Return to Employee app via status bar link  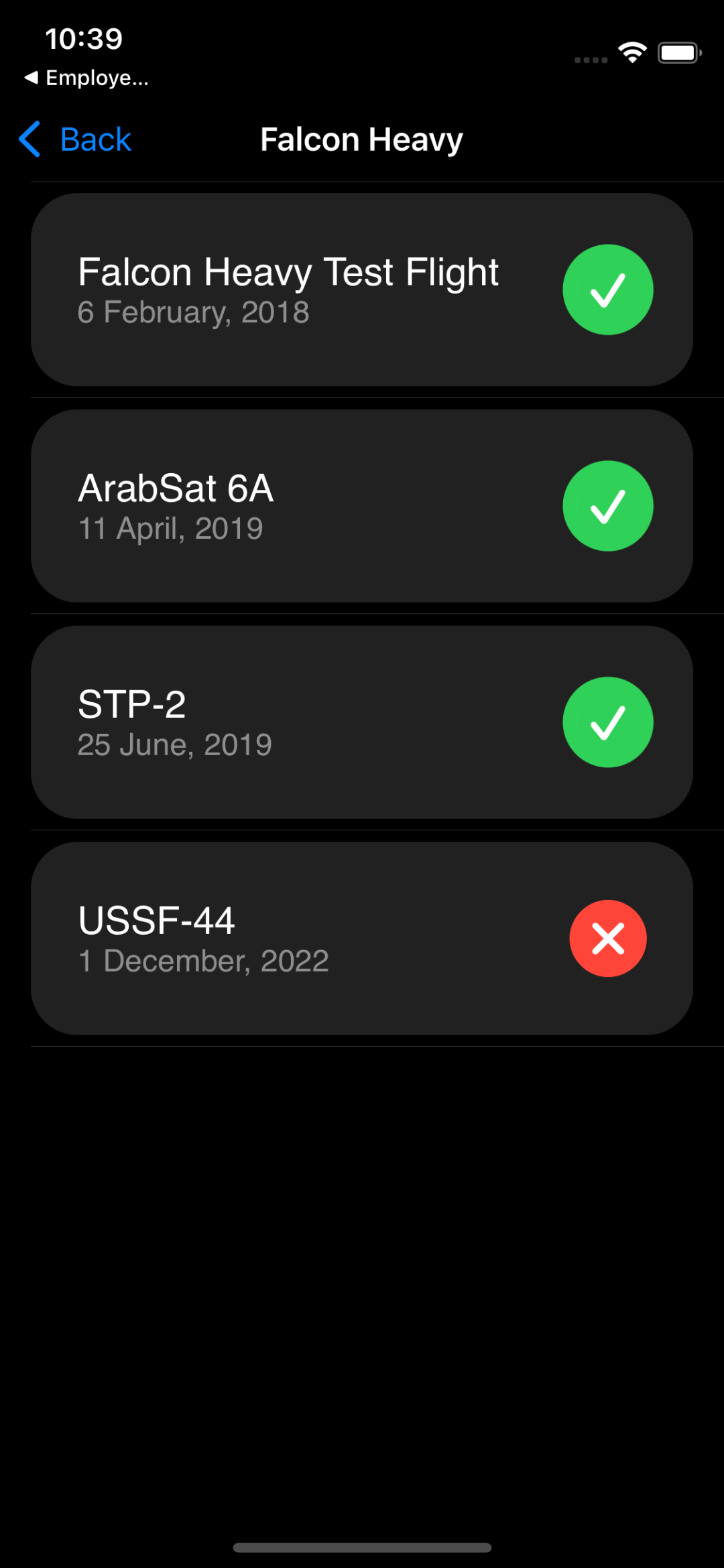87,77
